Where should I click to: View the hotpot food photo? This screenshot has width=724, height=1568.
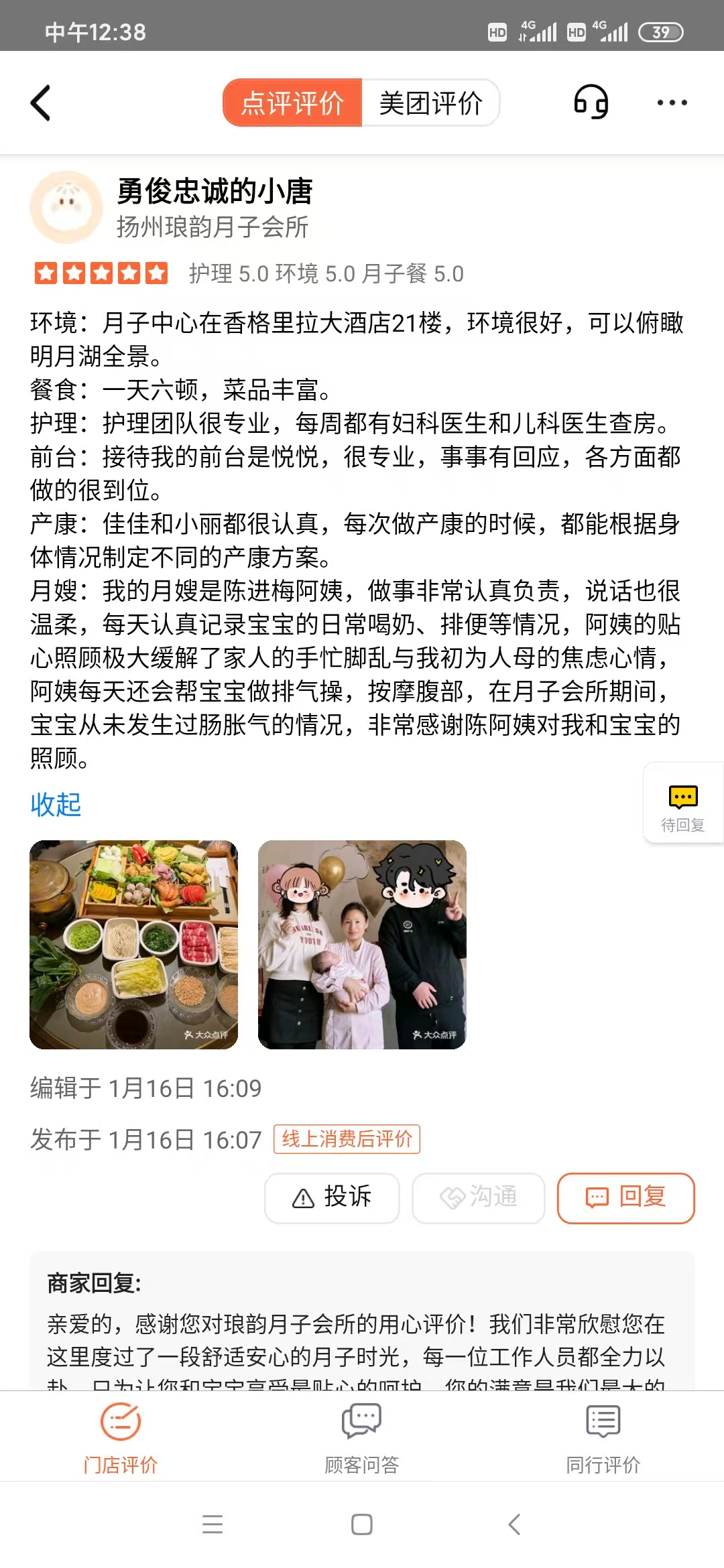pos(134,944)
